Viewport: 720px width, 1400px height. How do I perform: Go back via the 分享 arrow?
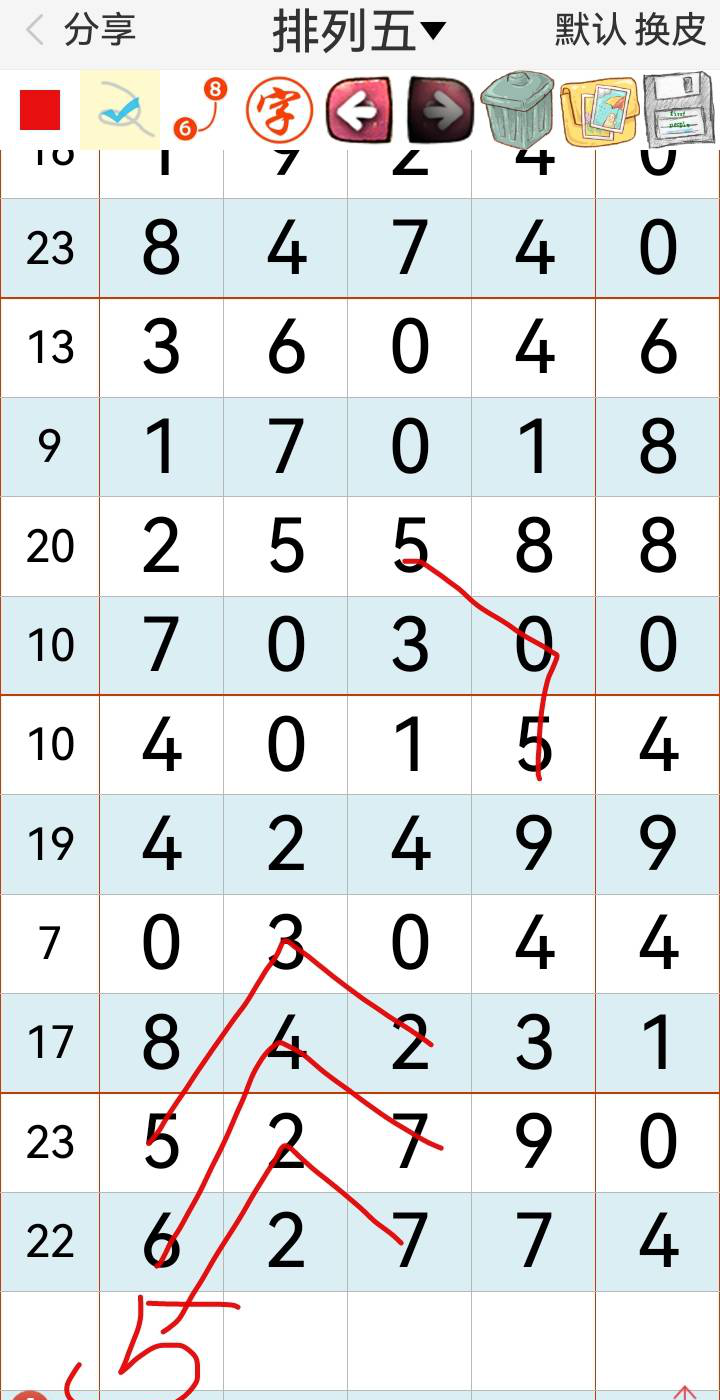coord(36,31)
